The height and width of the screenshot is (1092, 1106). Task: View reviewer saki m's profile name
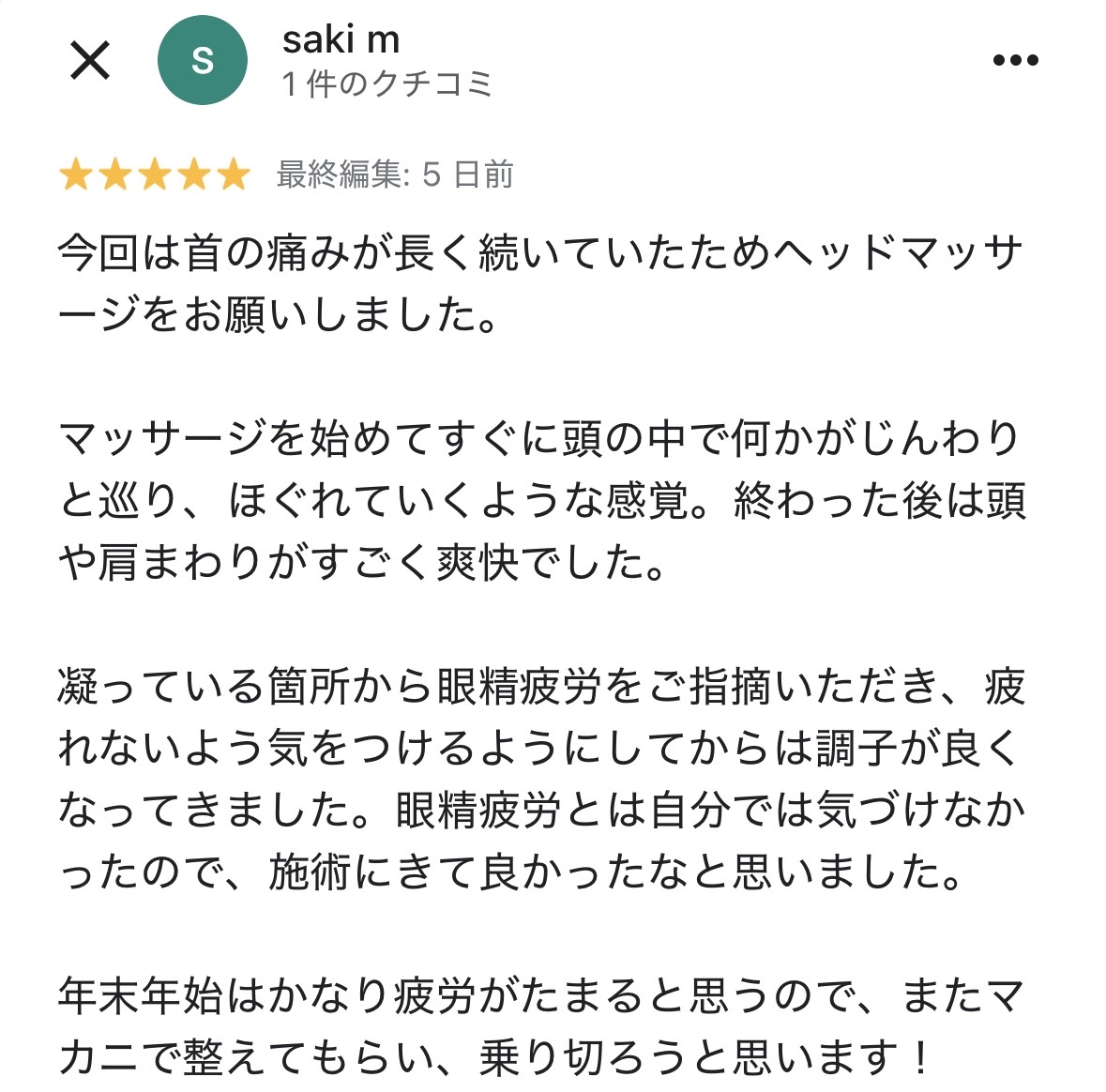pos(341,39)
